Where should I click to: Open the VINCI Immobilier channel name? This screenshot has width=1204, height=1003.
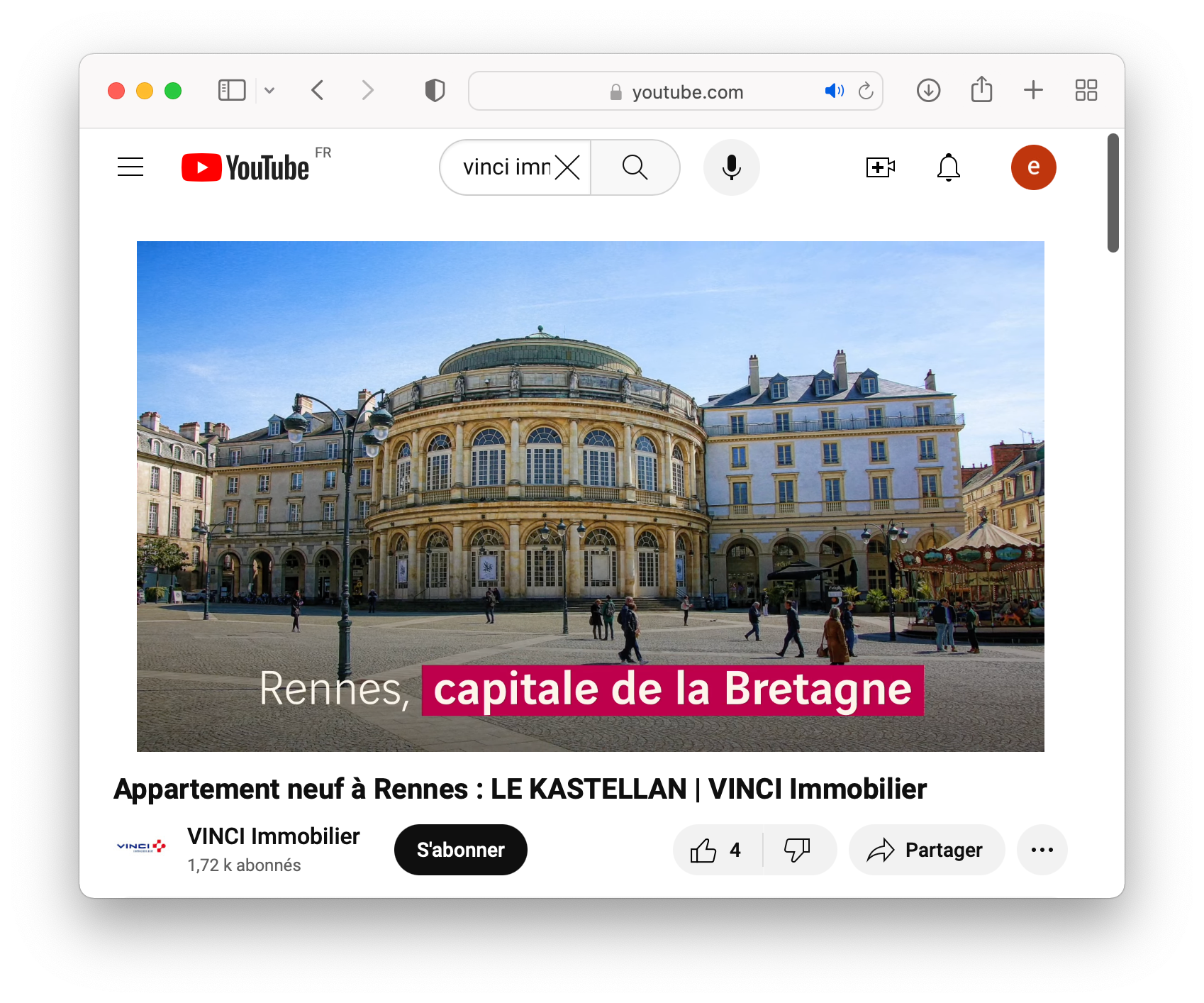(x=273, y=836)
